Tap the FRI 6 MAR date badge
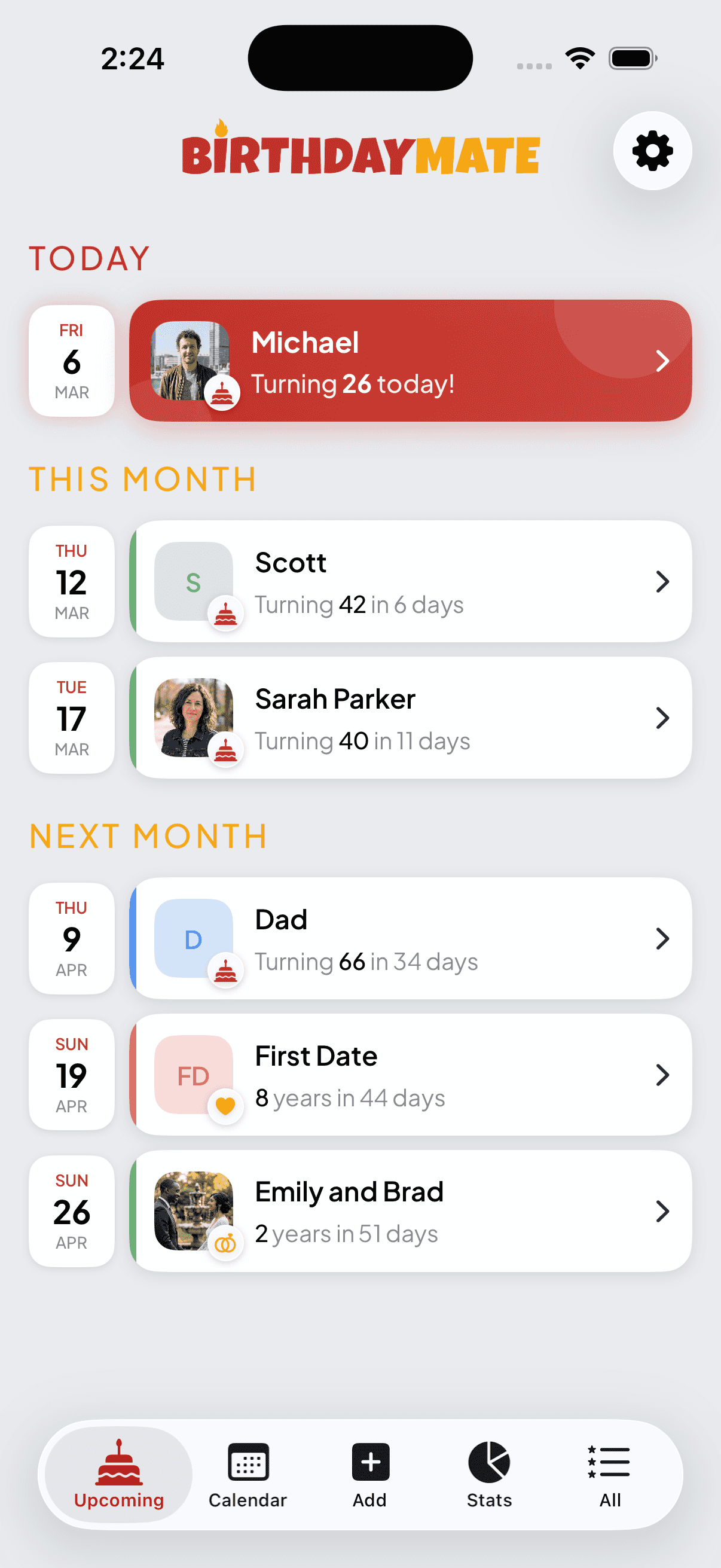721x1568 pixels. (x=71, y=361)
